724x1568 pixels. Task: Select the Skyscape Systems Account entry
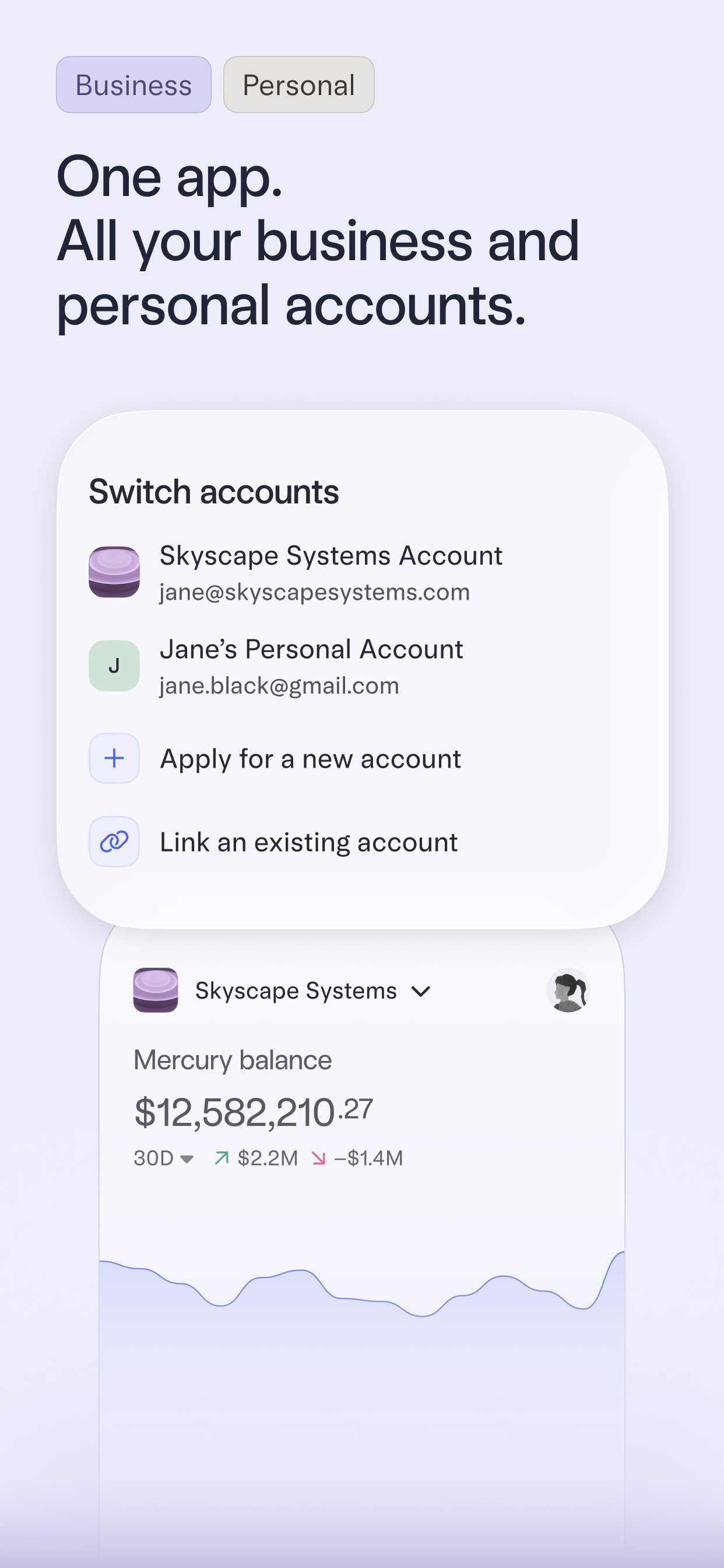[x=331, y=571]
